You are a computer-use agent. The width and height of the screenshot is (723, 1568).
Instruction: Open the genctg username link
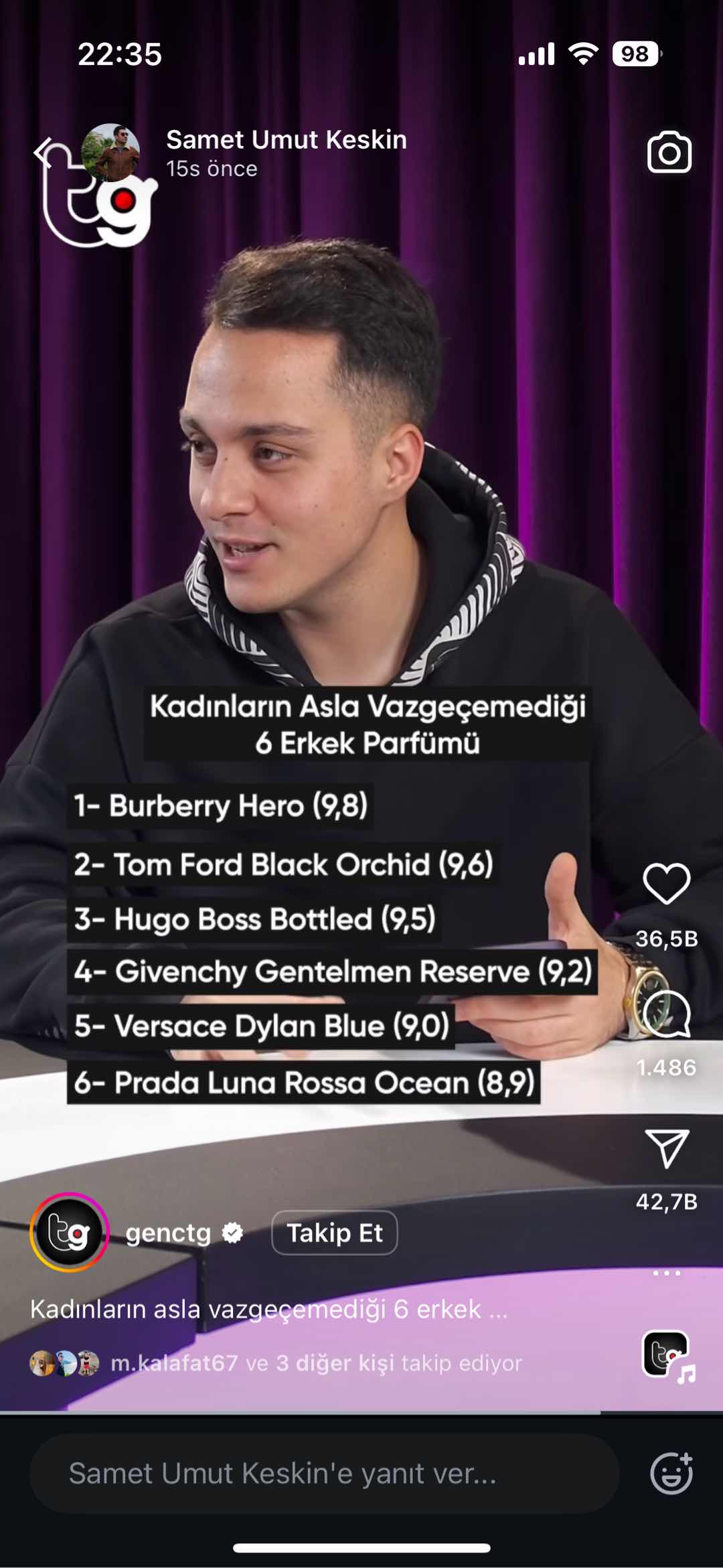pos(169,1233)
